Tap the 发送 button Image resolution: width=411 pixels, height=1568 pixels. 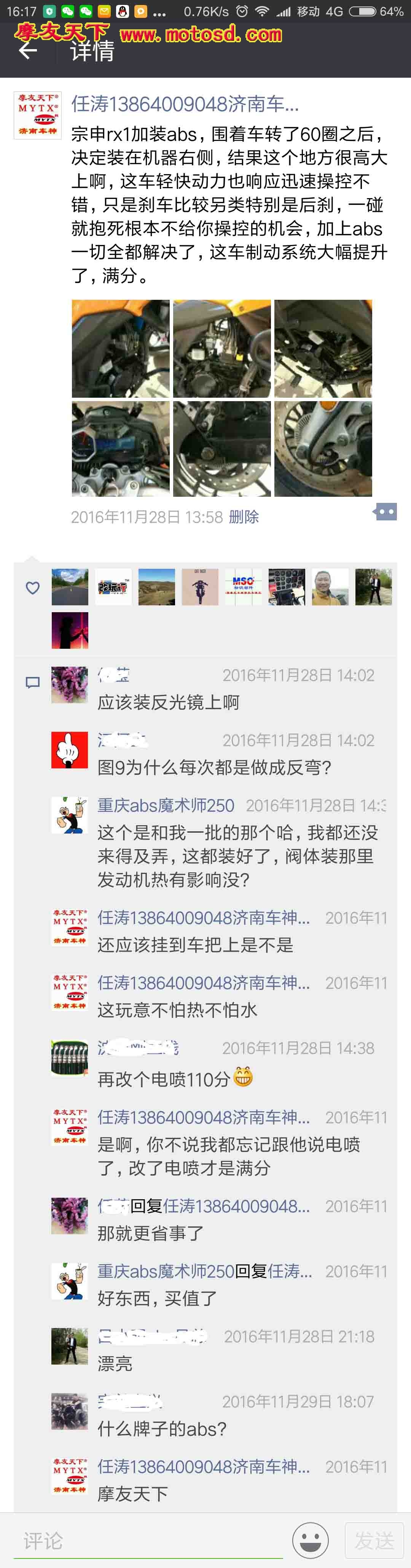point(374,1540)
